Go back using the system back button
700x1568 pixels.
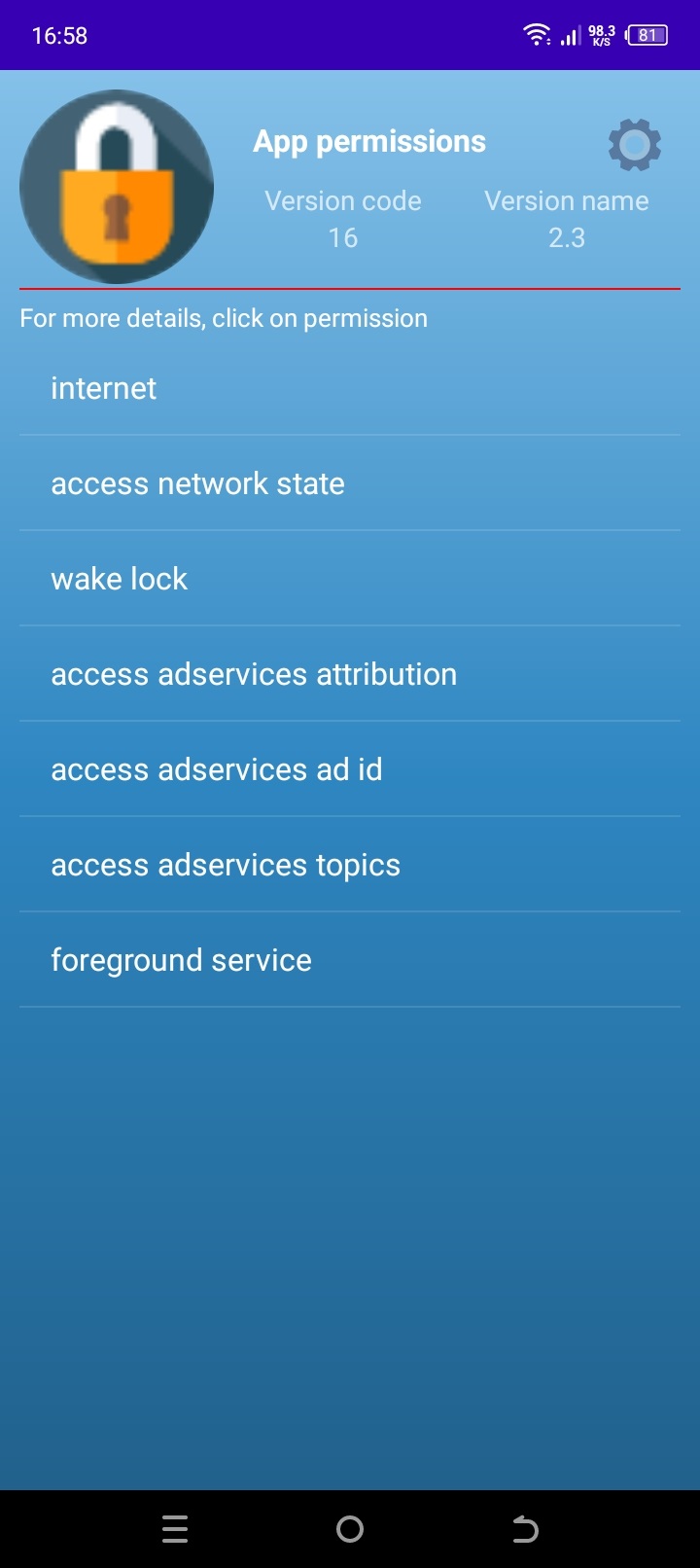coord(525,1529)
